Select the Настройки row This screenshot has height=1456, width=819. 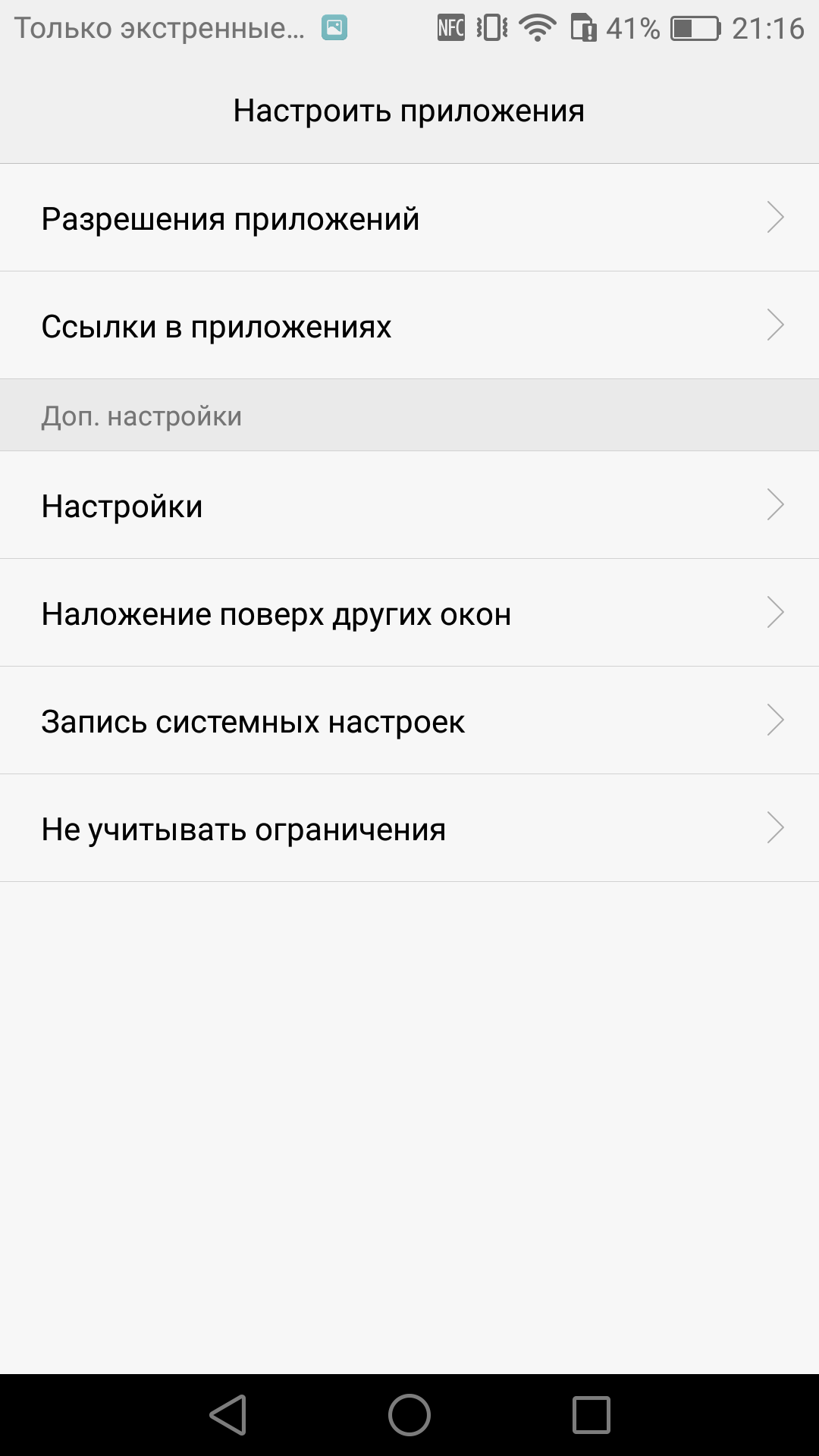pos(409,505)
